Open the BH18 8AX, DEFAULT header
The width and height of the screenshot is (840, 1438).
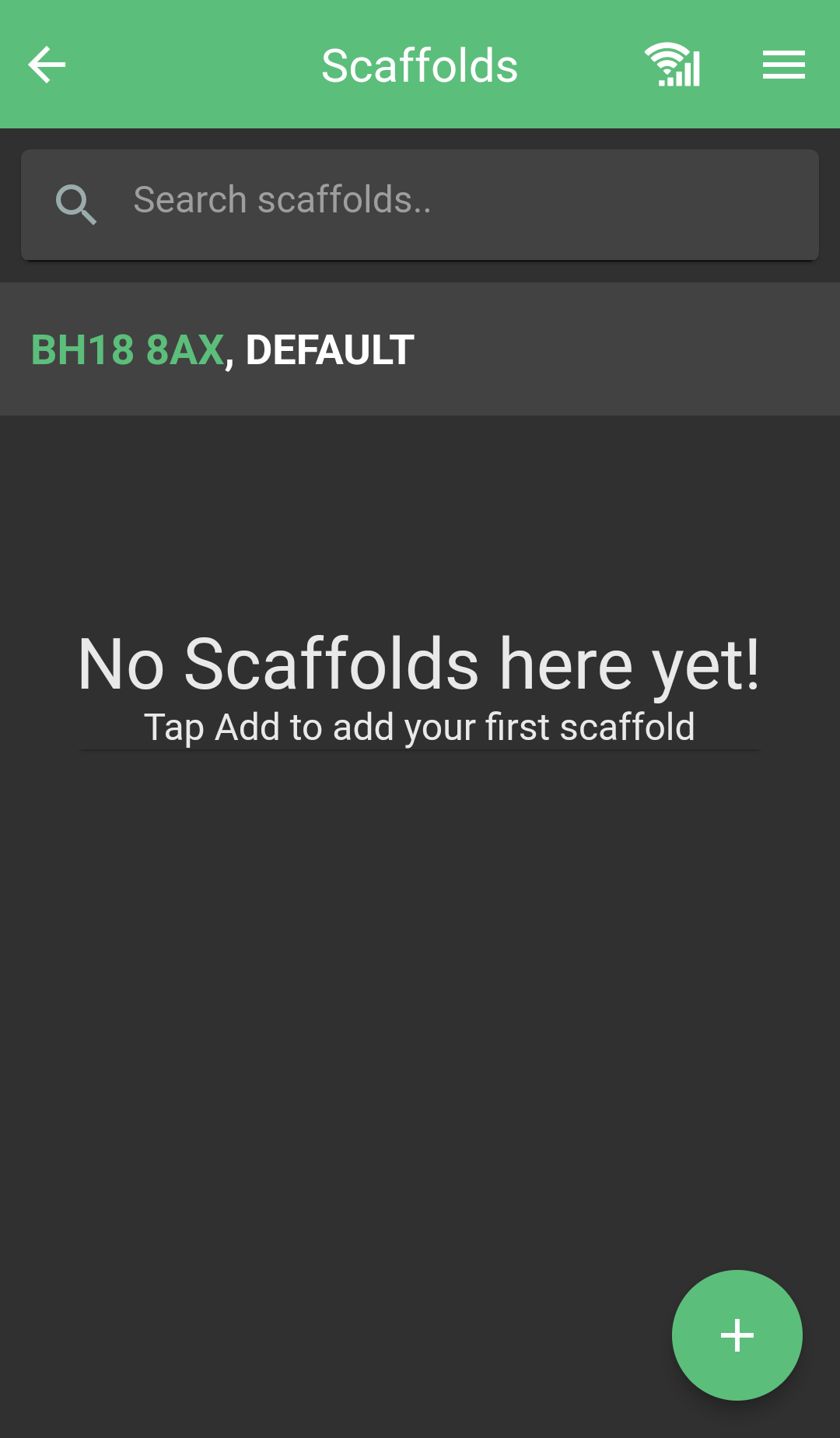[420, 349]
